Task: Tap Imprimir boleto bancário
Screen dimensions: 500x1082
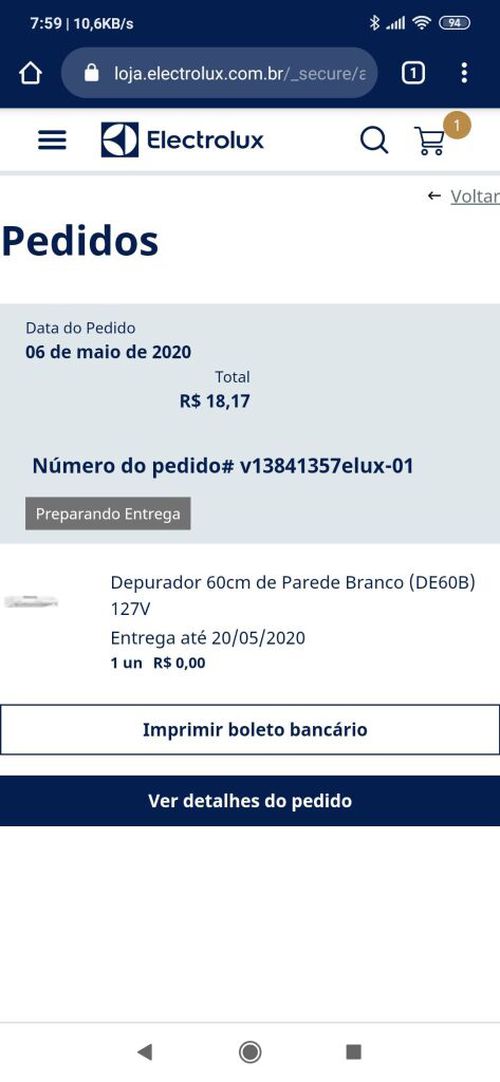Action: pos(250,729)
